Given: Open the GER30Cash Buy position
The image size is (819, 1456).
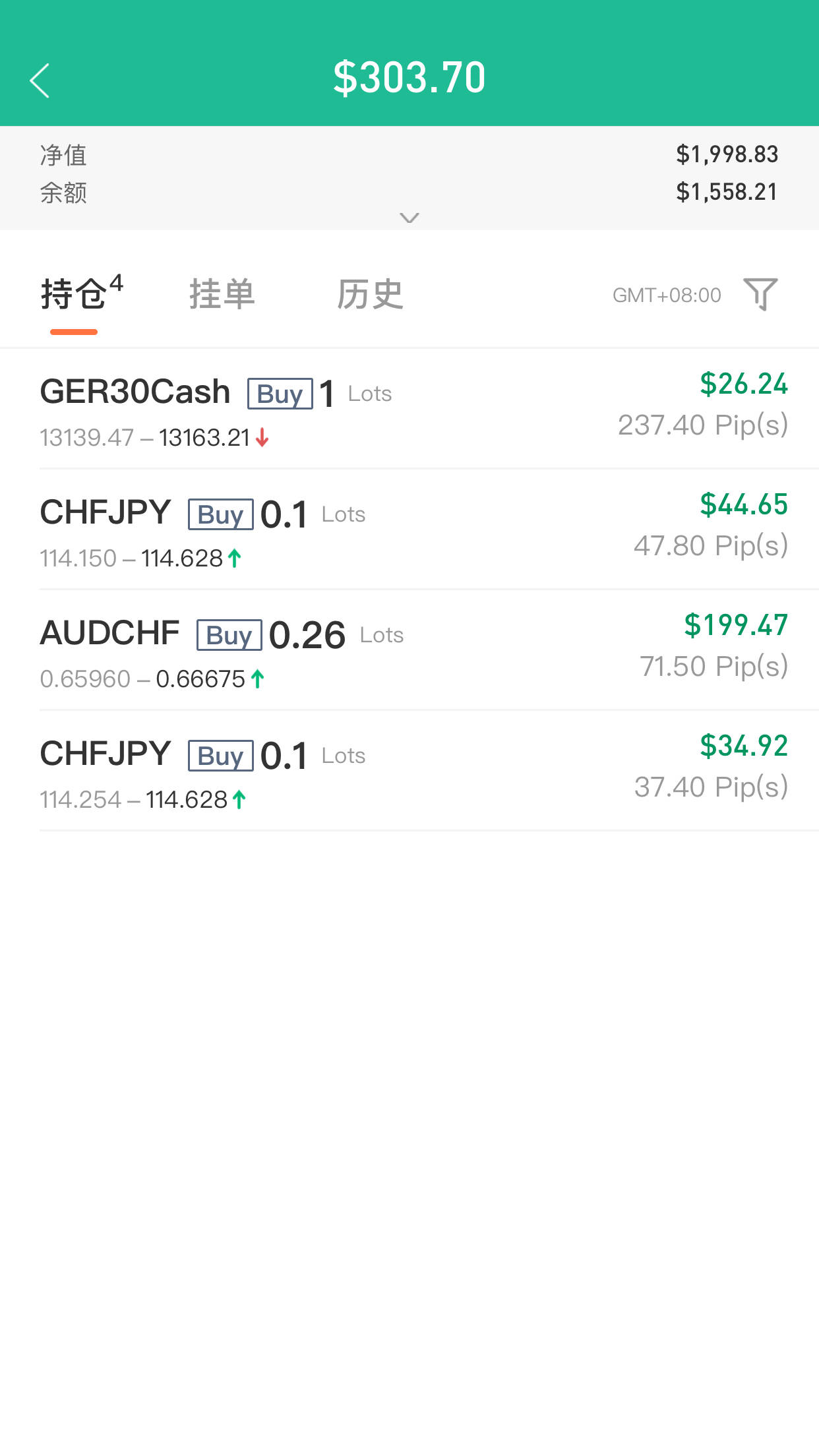Looking at the screenshot, I should pos(409,409).
